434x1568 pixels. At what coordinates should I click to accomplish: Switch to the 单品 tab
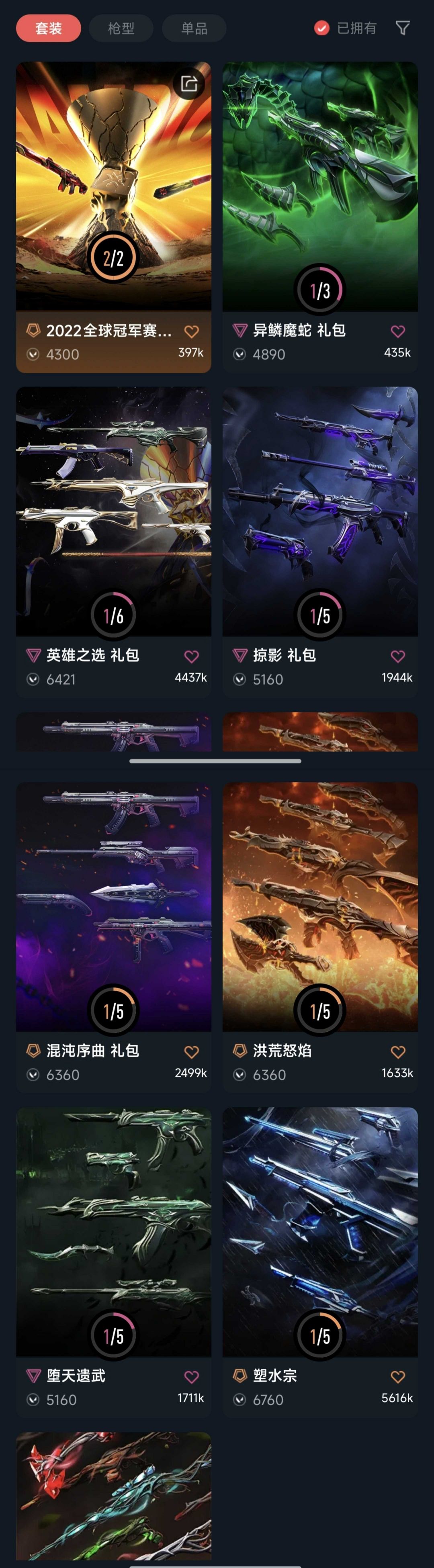[194, 28]
